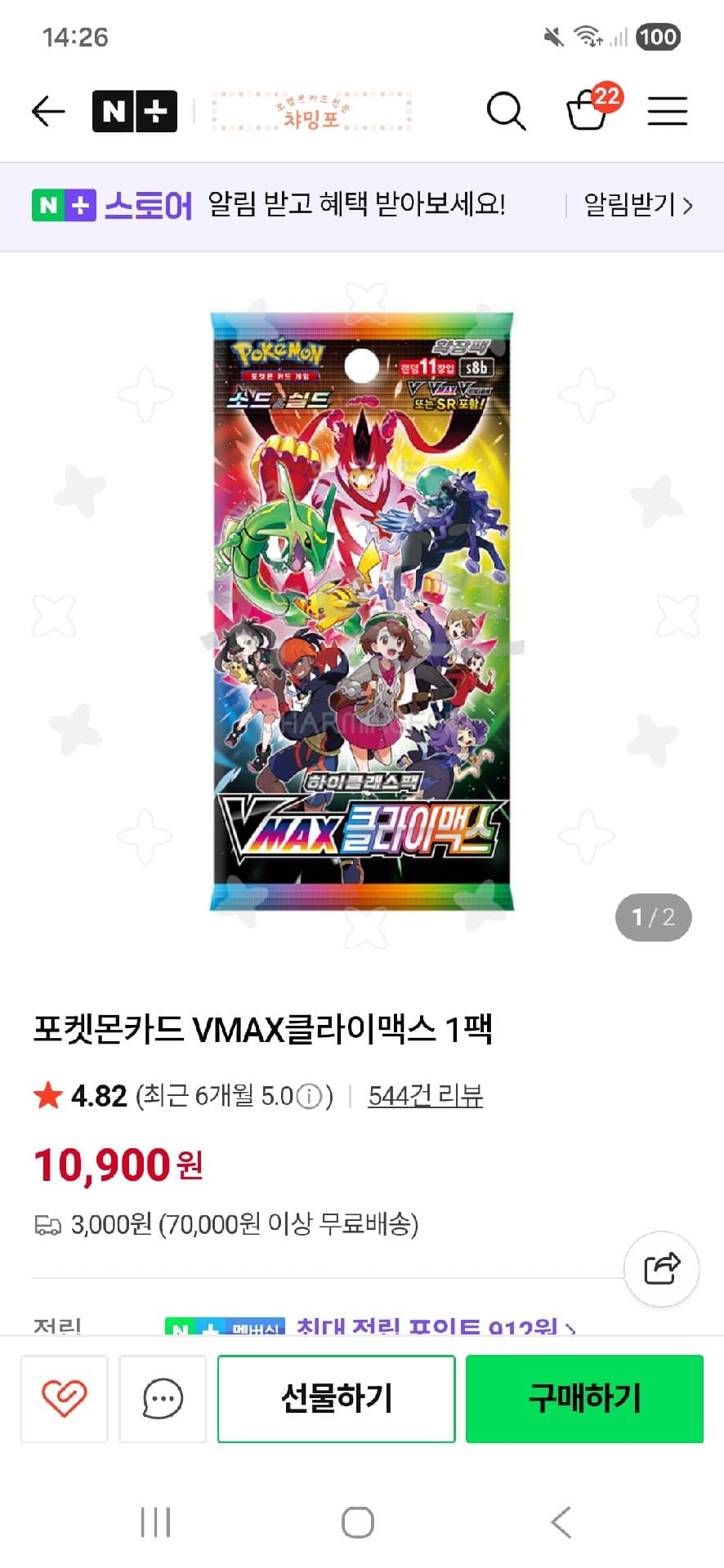Add this product to wishlist

[x=64, y=1399]
